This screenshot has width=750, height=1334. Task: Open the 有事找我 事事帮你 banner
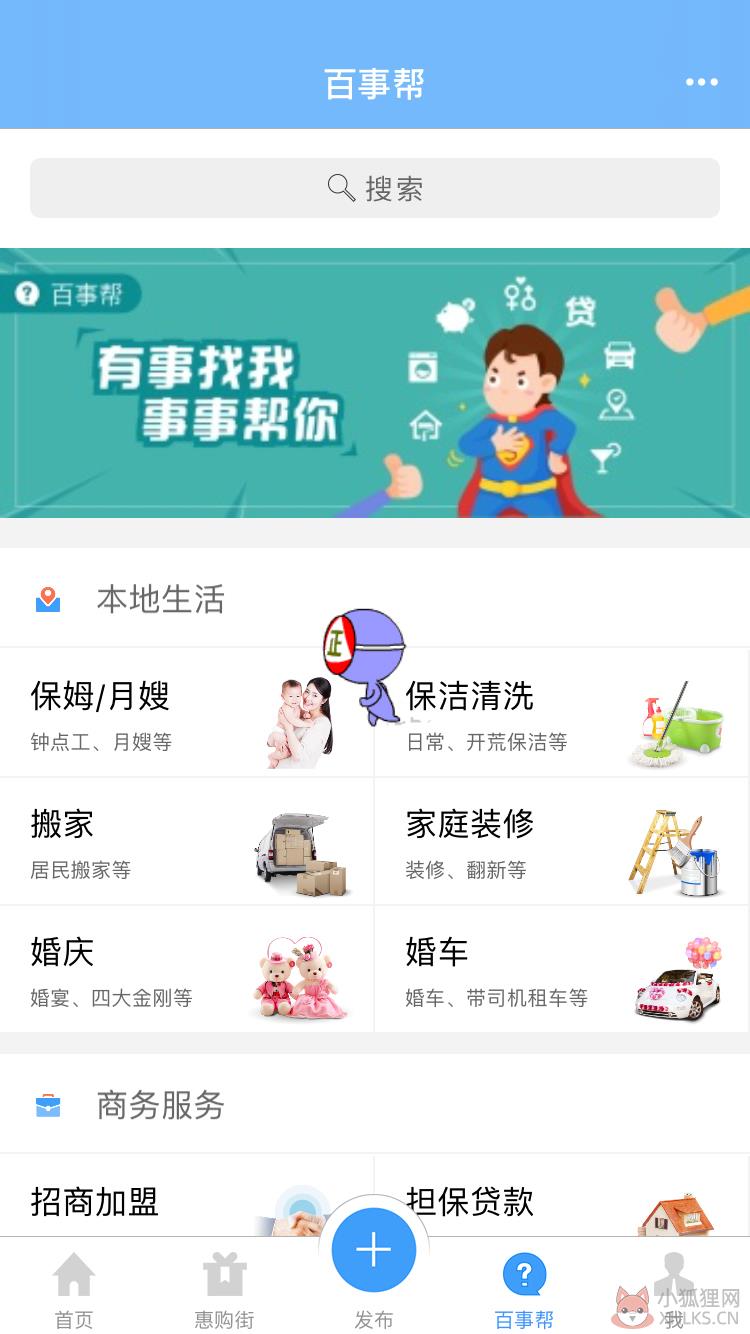[375, 383]
